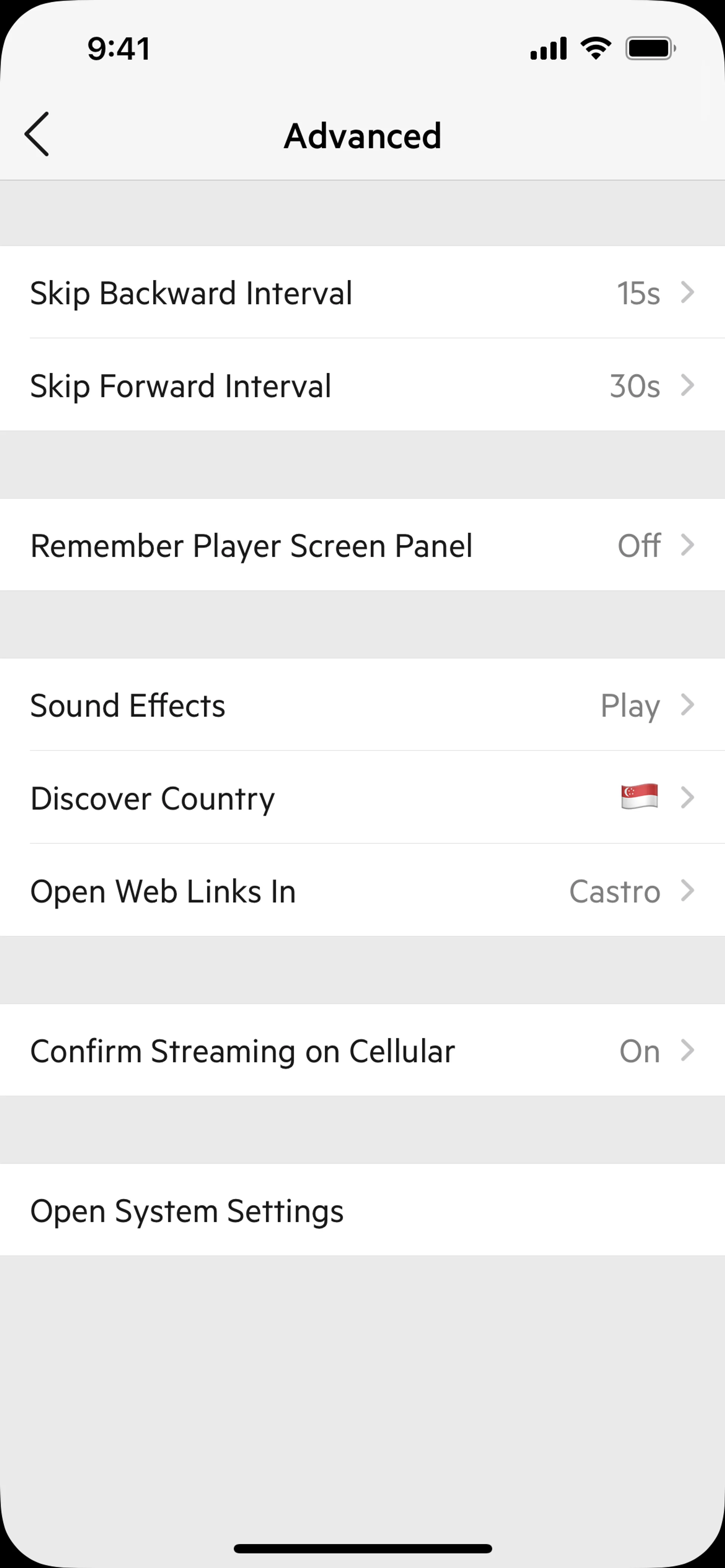Choose a different Discover Country
725x1568 pixels.
click(362, 798)
